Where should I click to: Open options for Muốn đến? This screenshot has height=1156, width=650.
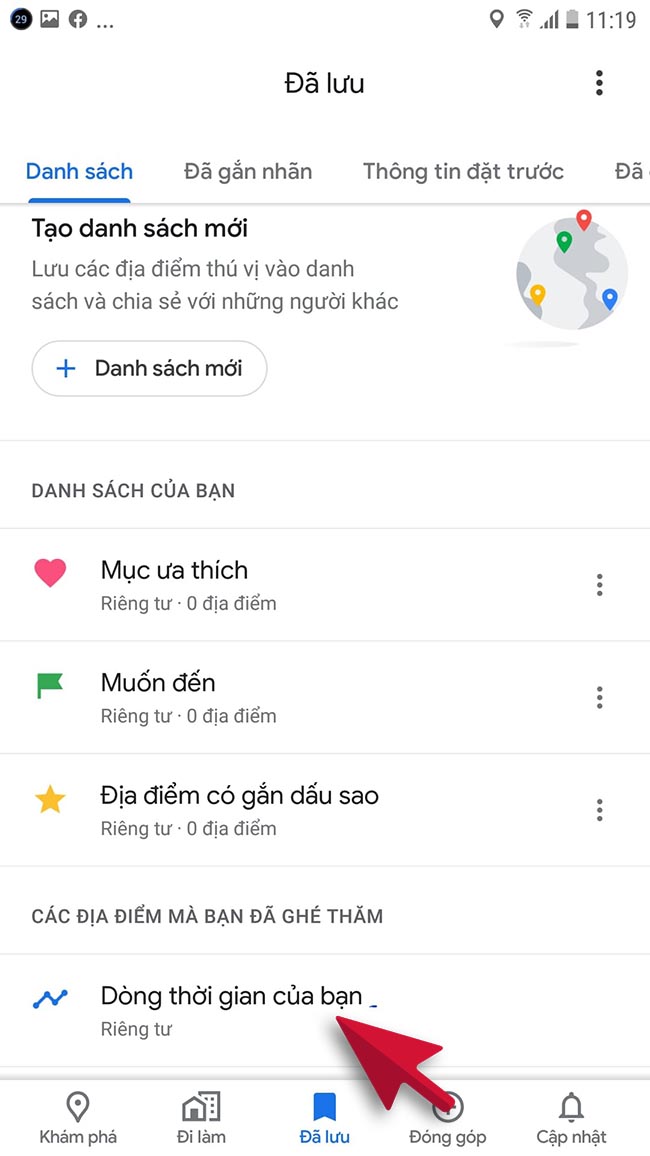[x=599, y=697]
